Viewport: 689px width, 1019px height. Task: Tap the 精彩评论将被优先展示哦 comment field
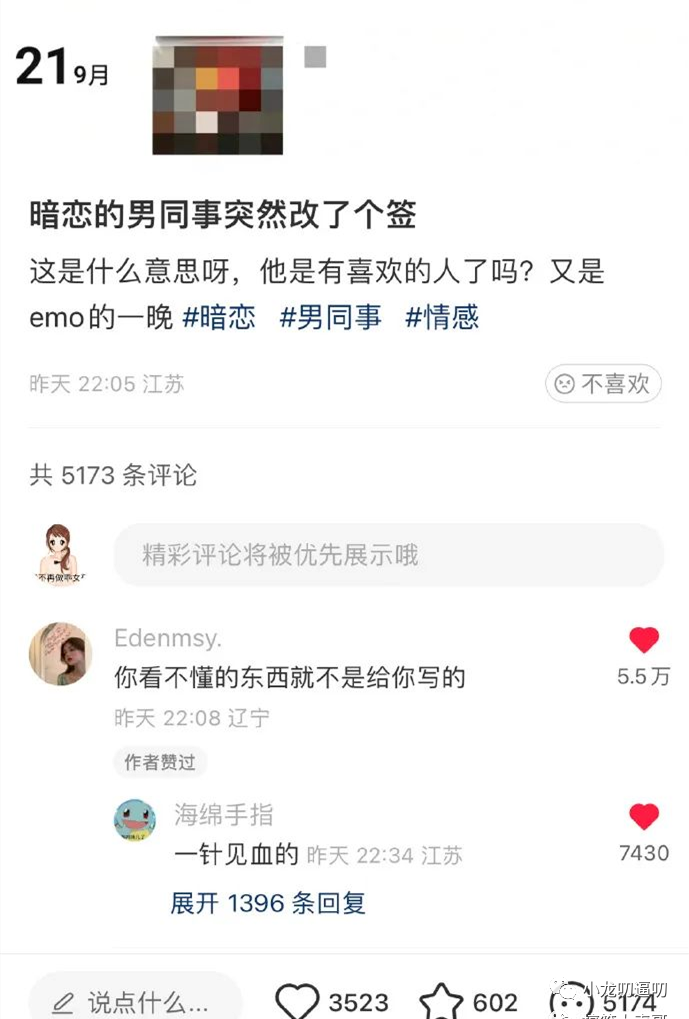click(x=388, y=555)
